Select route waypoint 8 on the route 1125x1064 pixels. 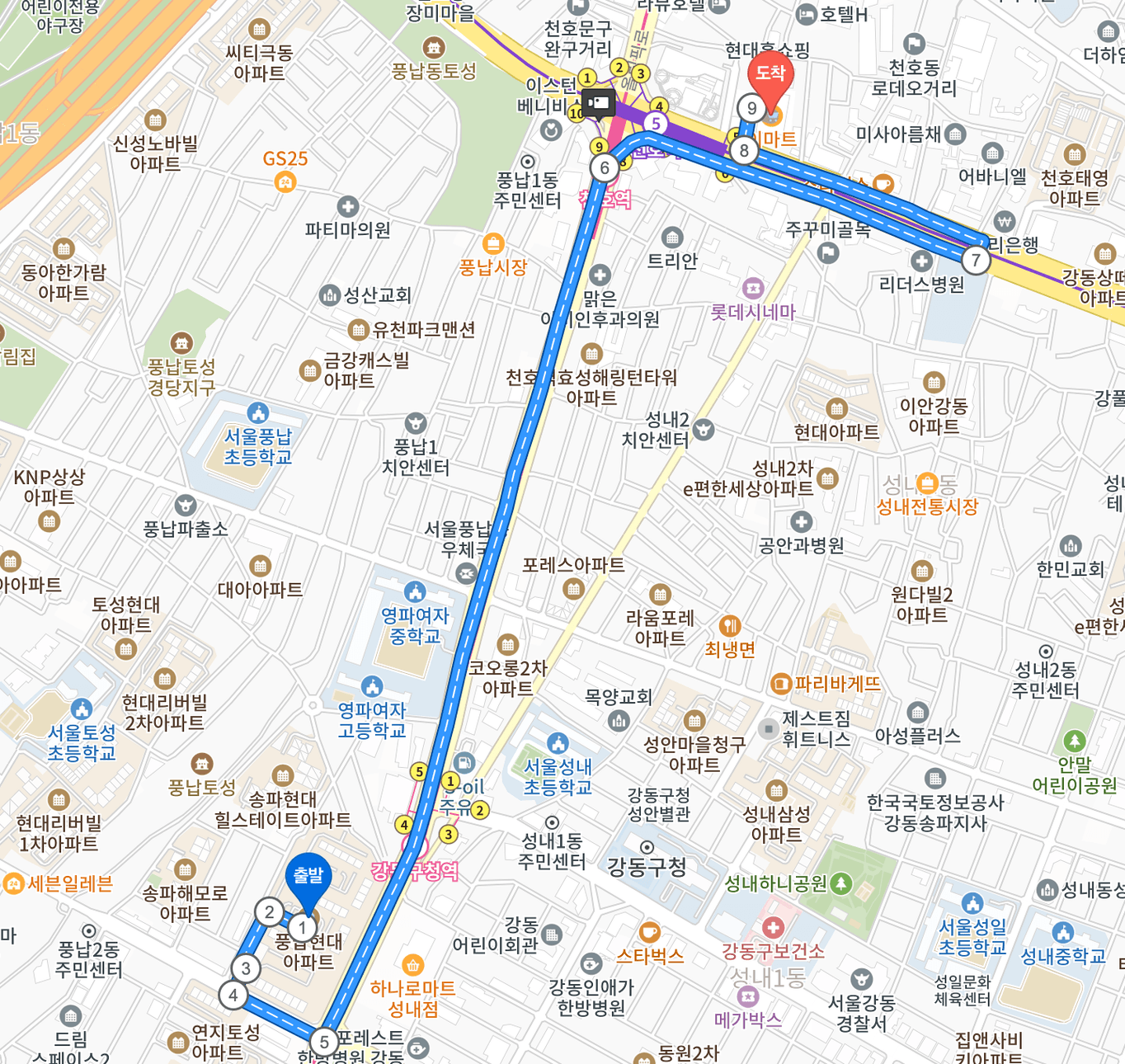point(744,151)
